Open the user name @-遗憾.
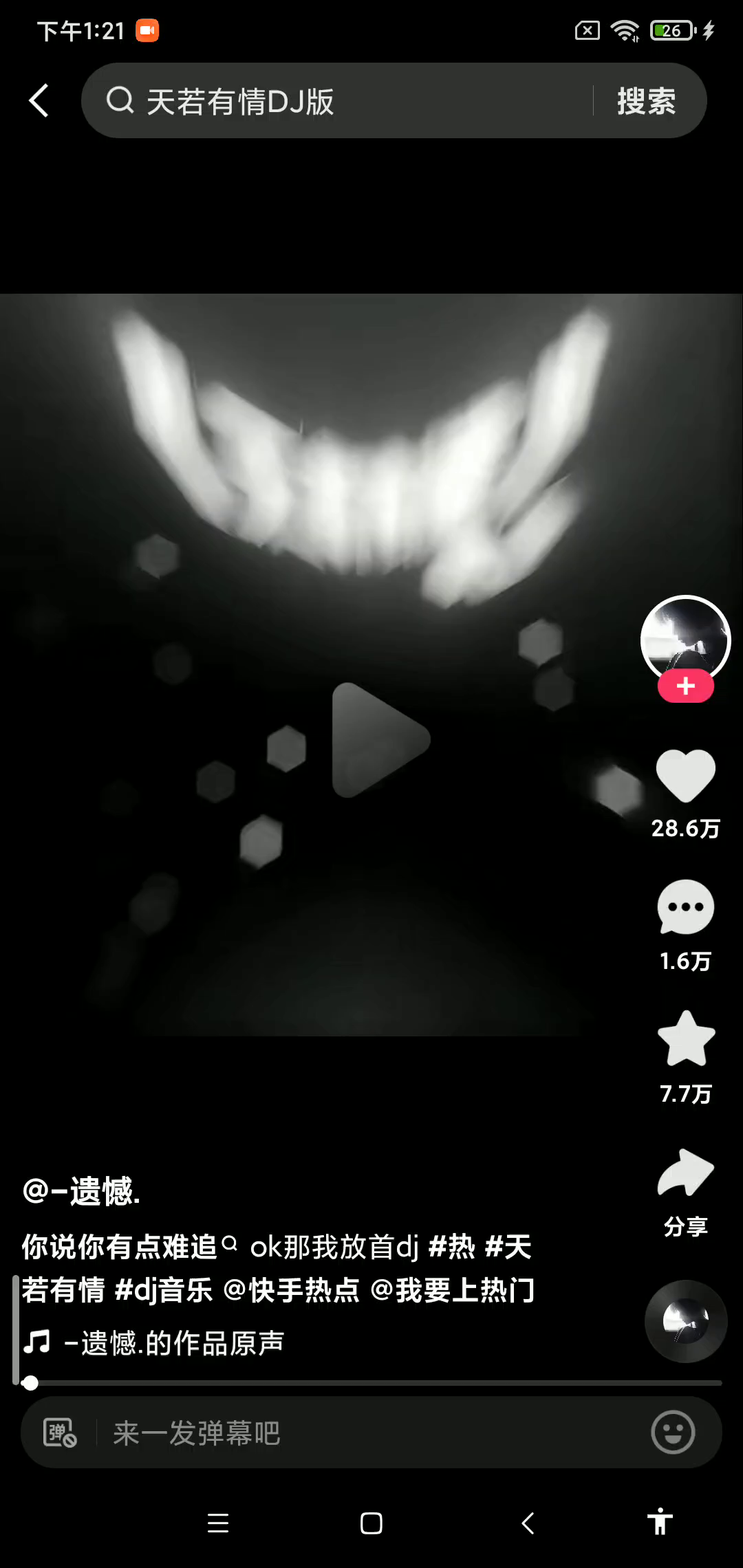Viewport: 743px width, 1568px height. (81, 1191)
